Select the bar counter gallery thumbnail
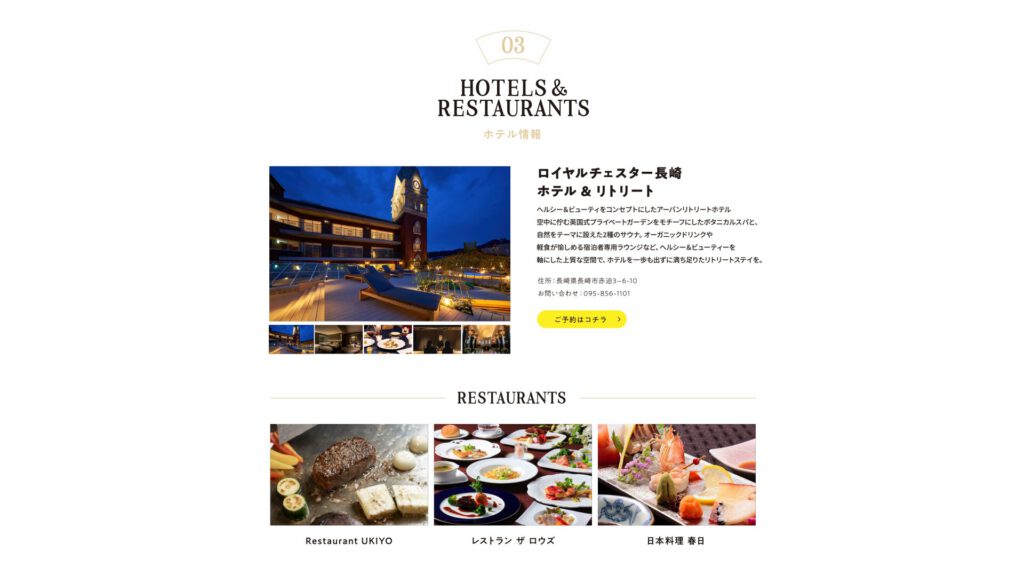 tap(437, 339)
